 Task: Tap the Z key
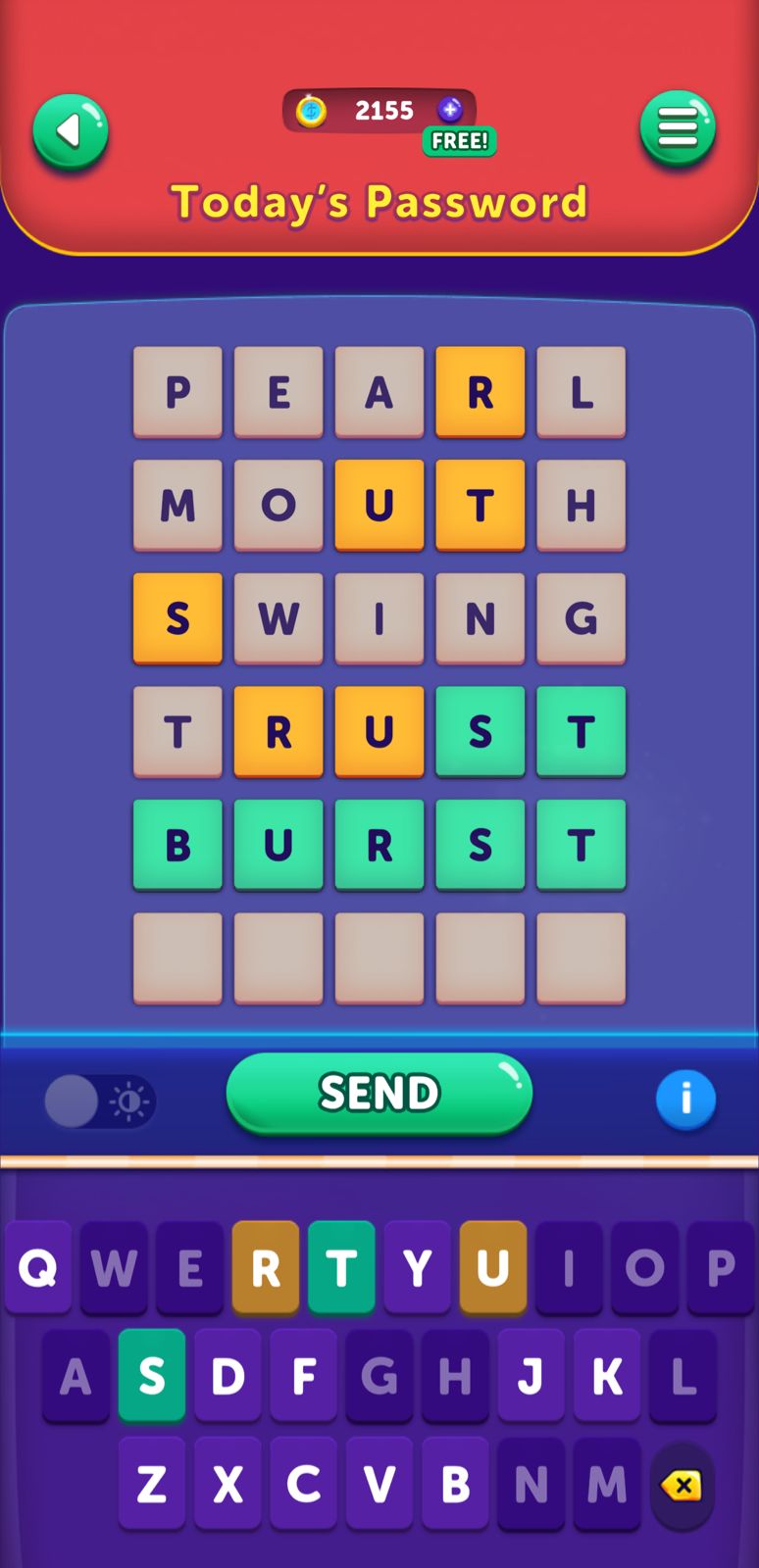[152, 1484]
